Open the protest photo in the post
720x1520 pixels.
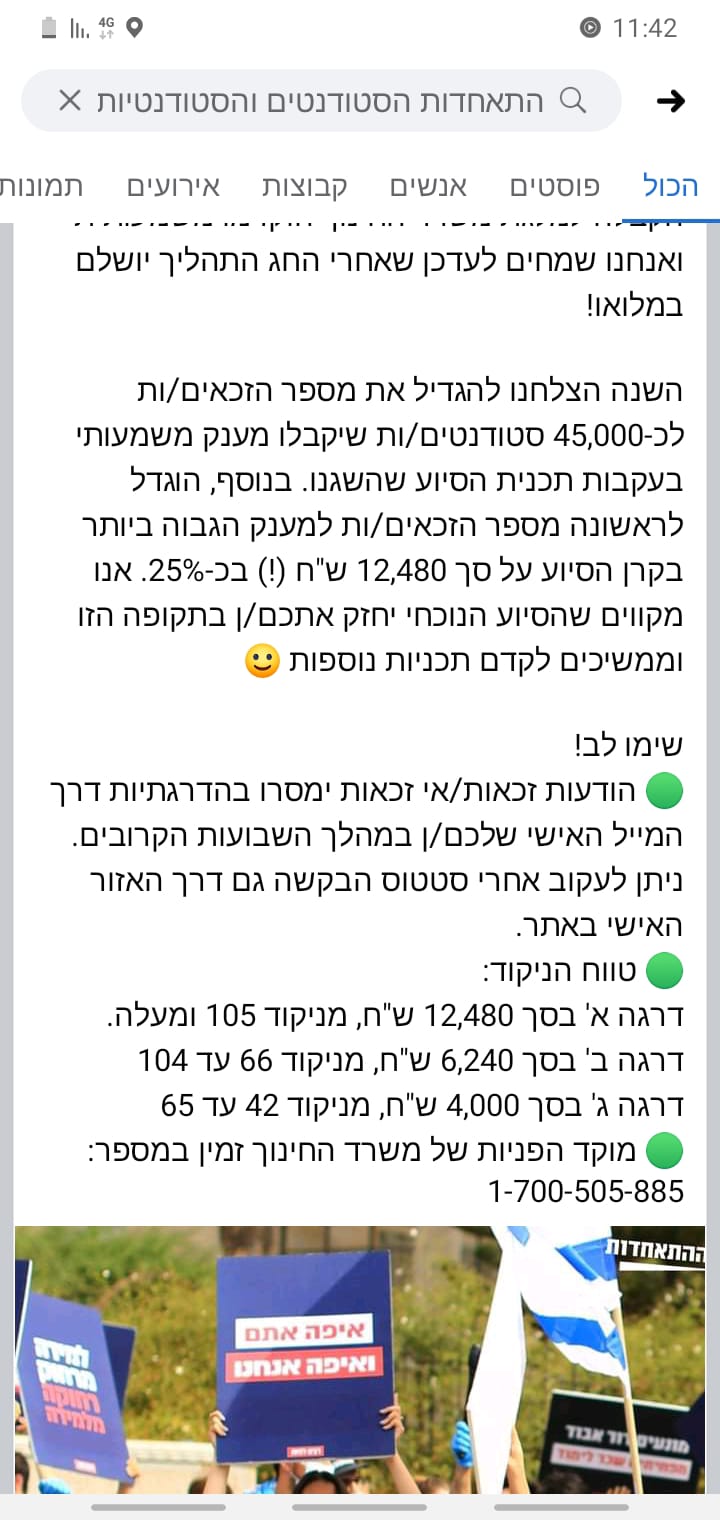(360, 1360)
